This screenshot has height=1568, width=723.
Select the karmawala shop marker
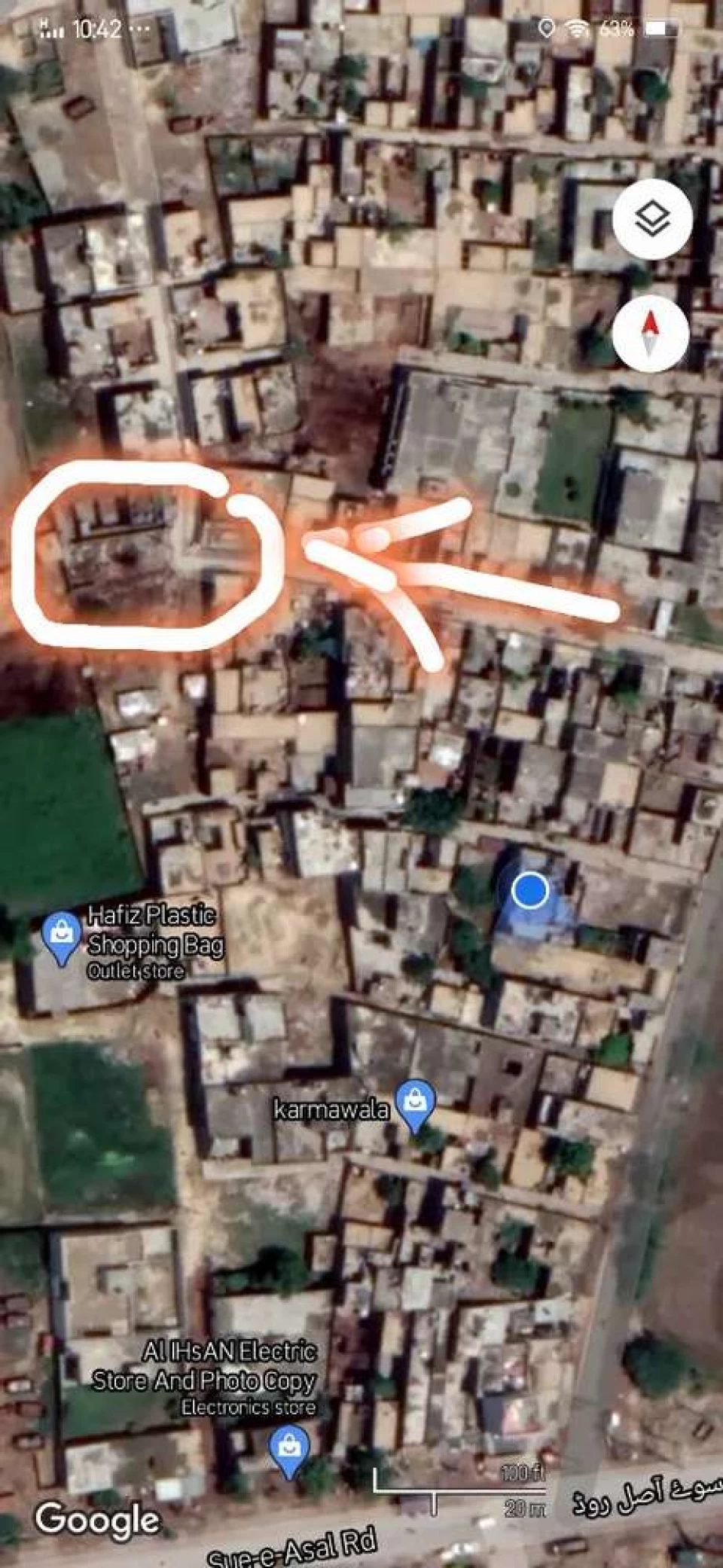(x=415, y=1103)
